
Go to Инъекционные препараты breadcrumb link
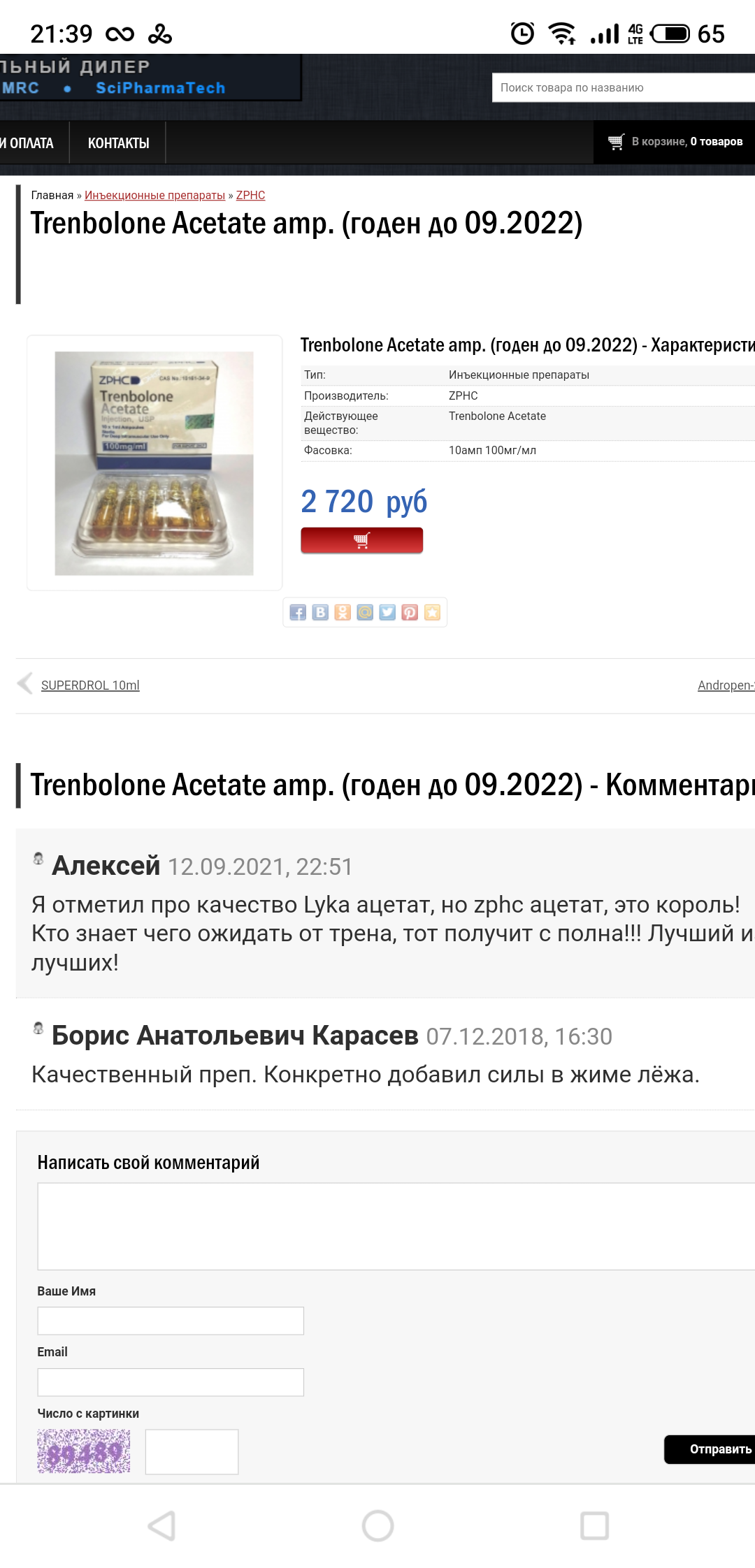click(x=154, y=196)
